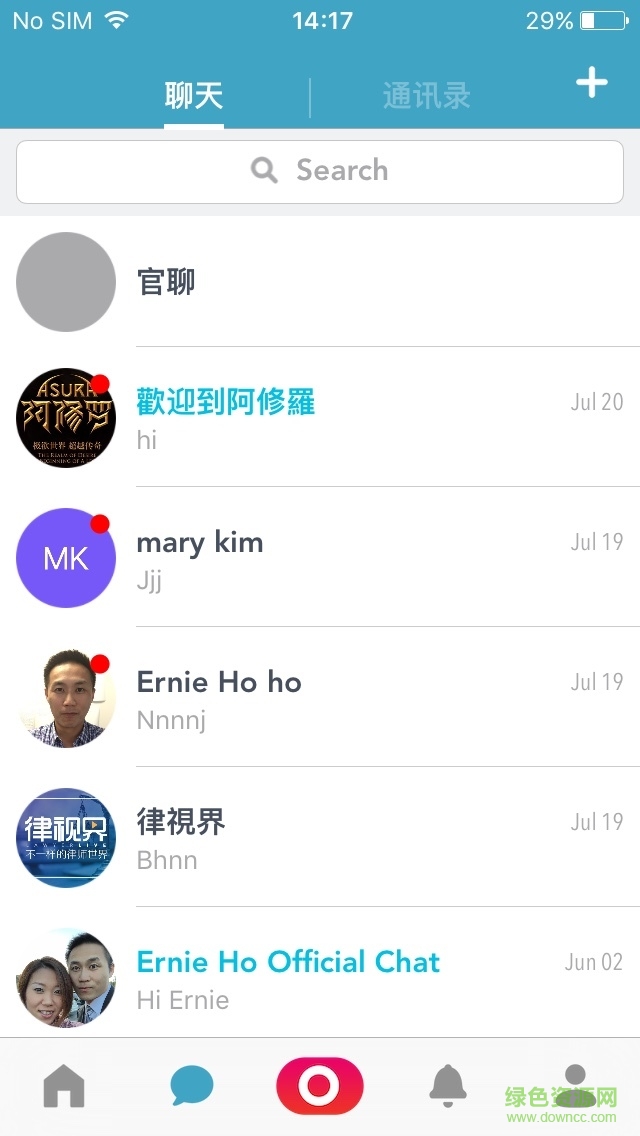Tap the Search field
The width and height of the screenshot is (640, 1136).
pyautogui.click(x=320, y=171)
